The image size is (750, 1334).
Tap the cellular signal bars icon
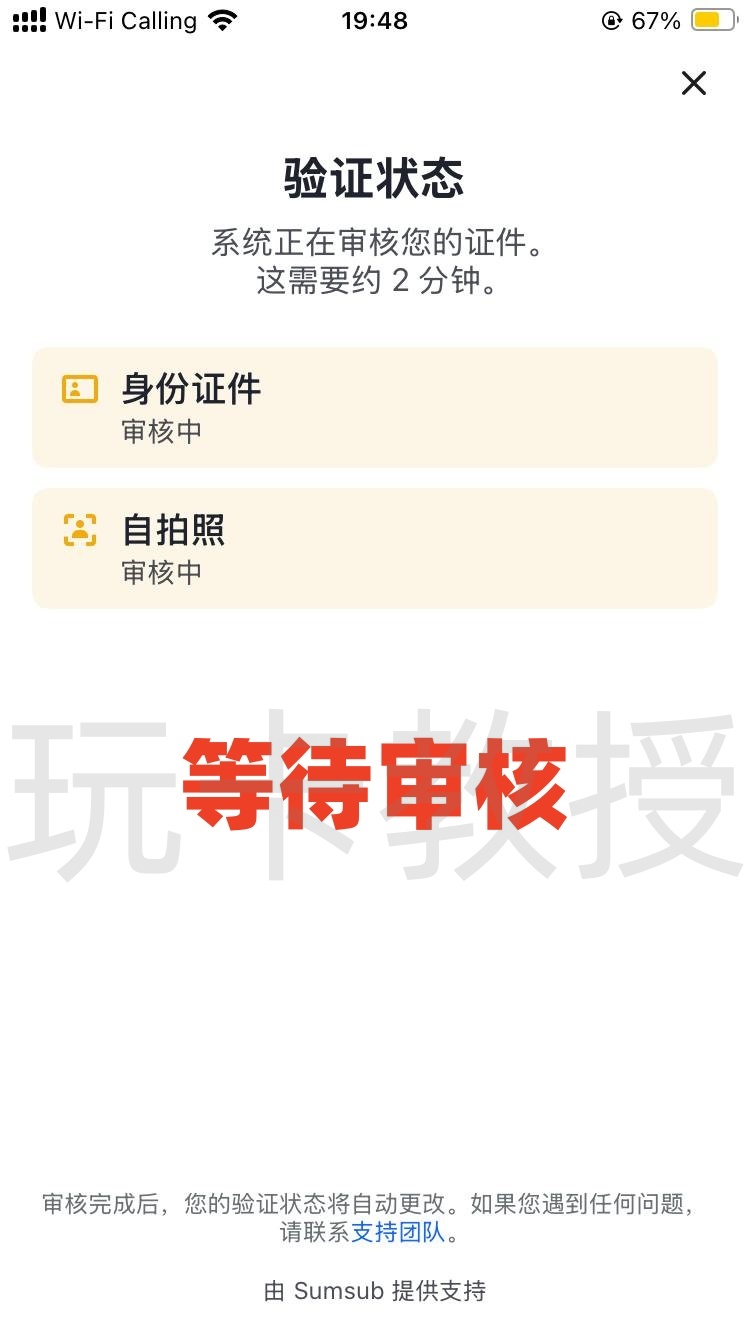pos(30,19)
